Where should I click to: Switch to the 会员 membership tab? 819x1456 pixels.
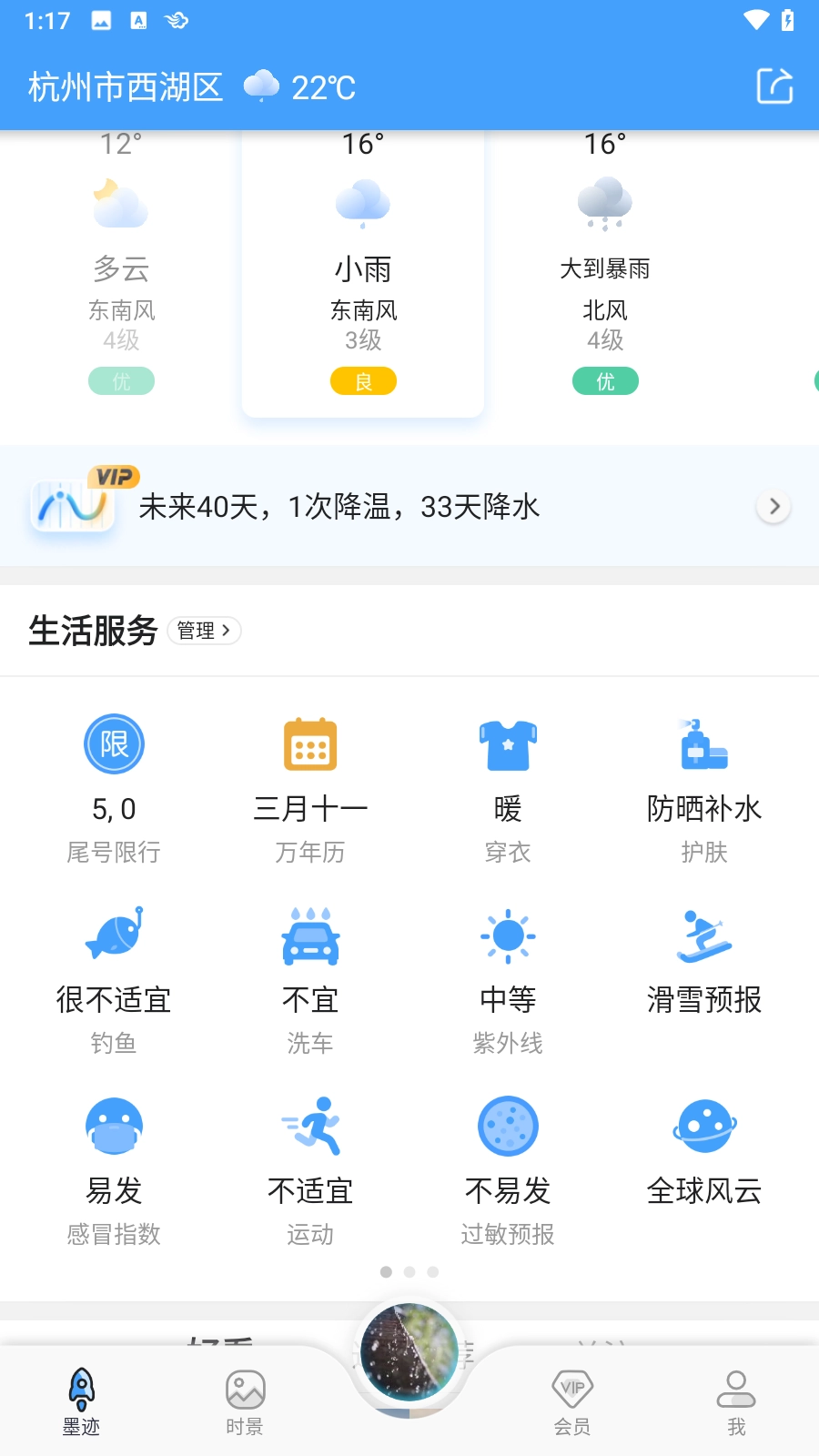pyautogui.click(x=572, y=1401)
